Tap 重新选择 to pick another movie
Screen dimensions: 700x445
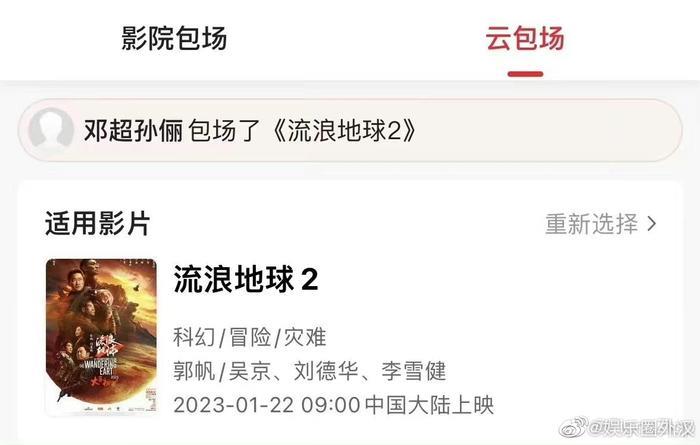pos(600,223)
